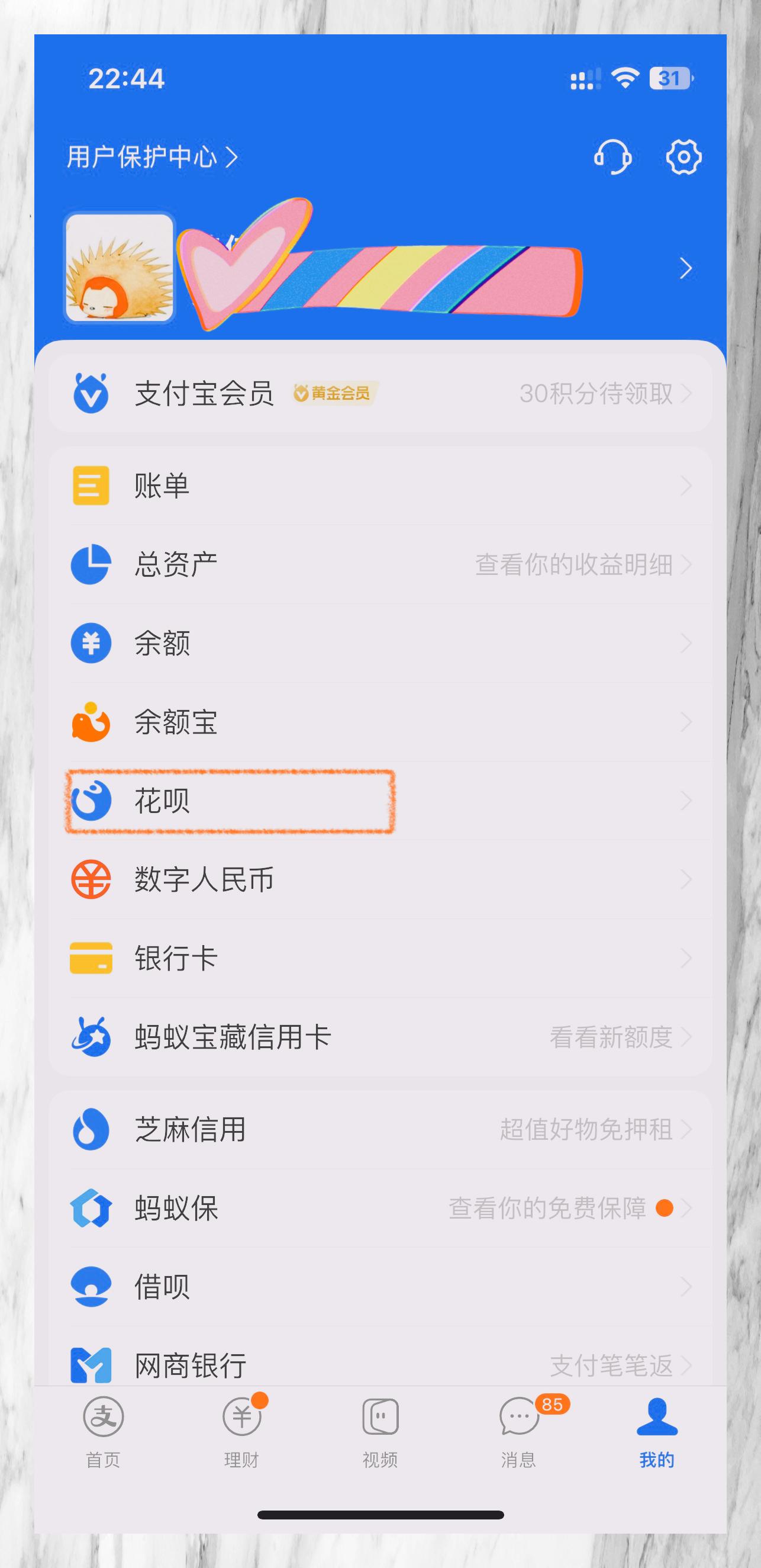
Task: View 总资产 total assets
Action: 380,564
